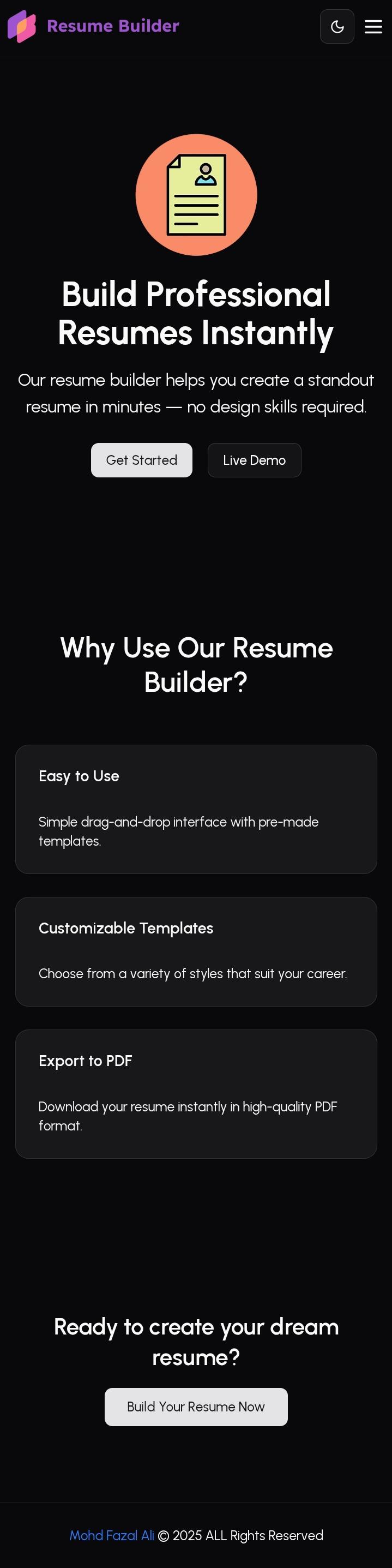
Task: Tap Build Your Resume Now
Action: [x=195, y=1407]
